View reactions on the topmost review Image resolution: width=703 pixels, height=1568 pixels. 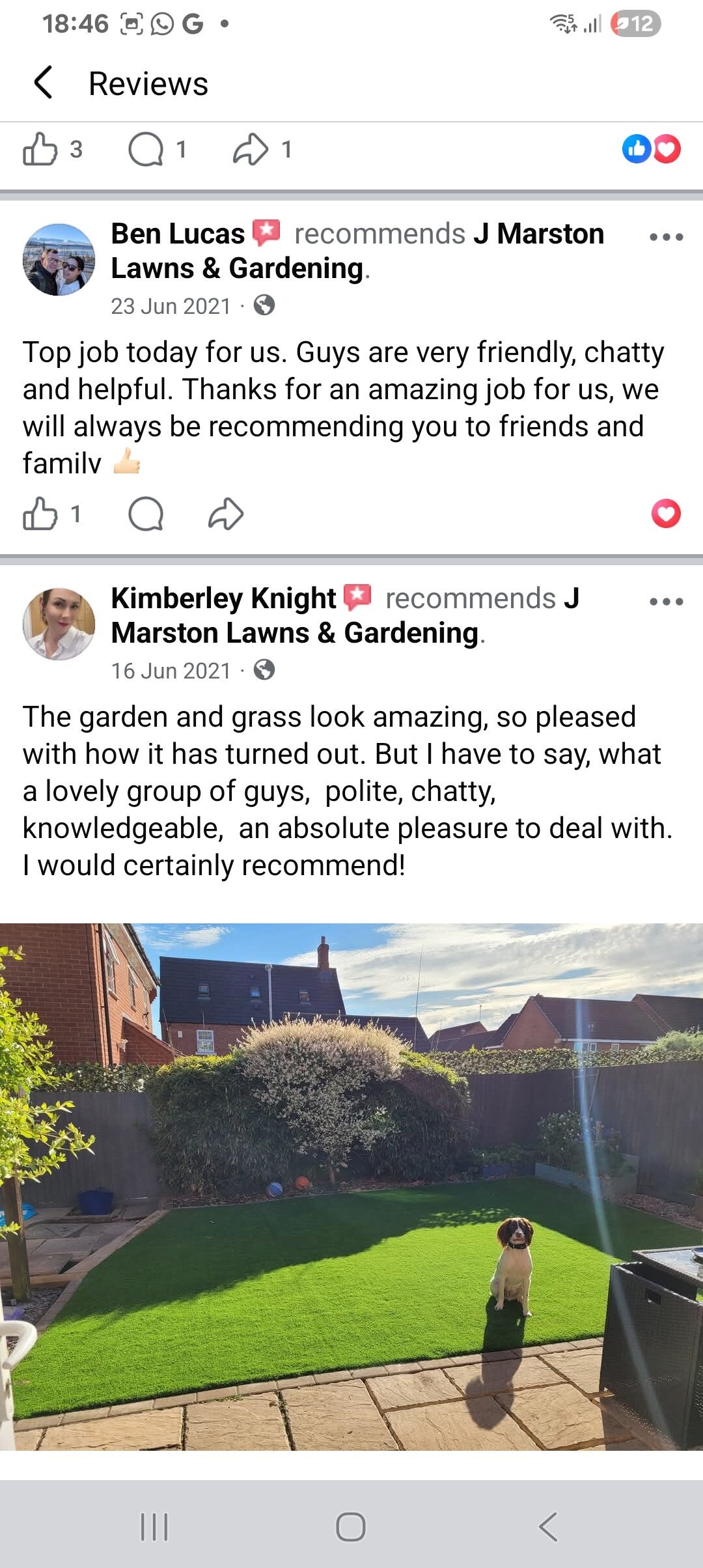pyautogui.click(x=651, y=149)
